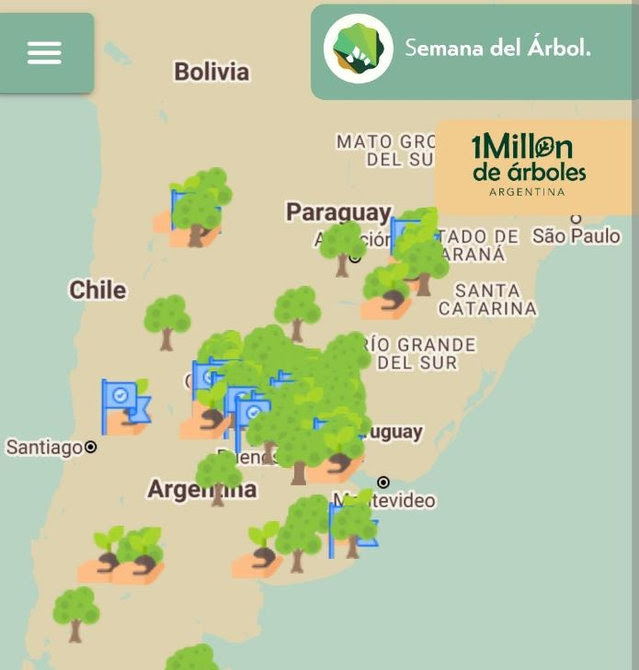Tap the tree marker beside the Chile label
The height and width of the screenshot is (670, 639).
click(167, 320)
